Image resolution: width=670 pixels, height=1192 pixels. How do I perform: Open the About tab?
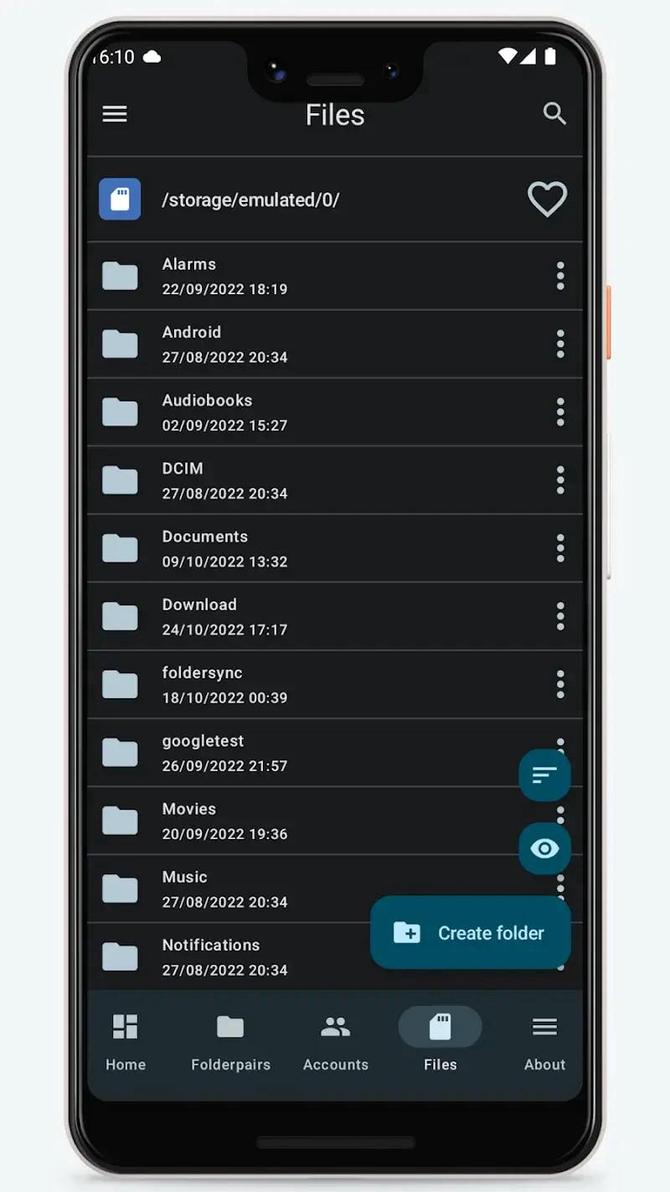point(545,1041)
